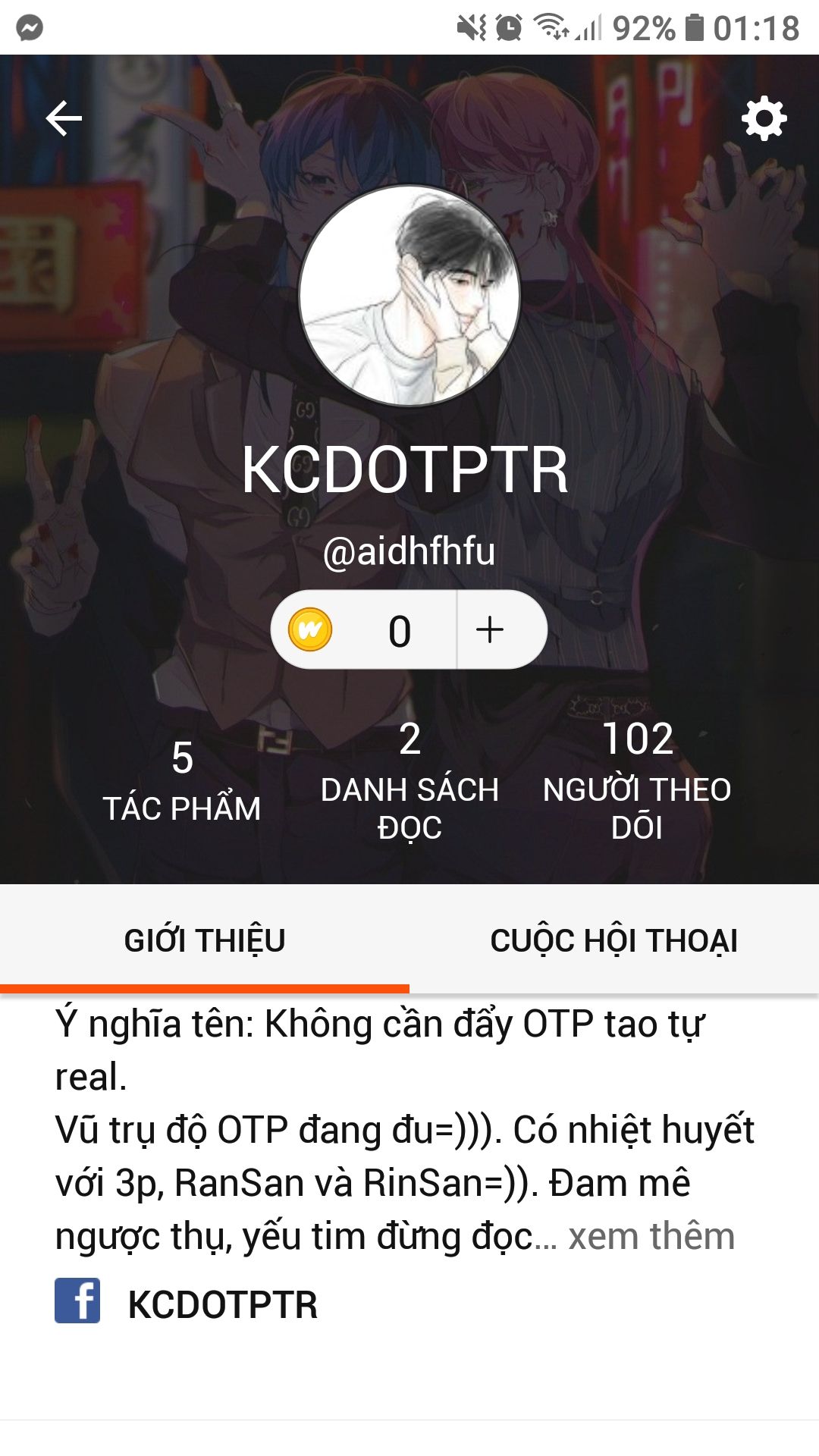View the 5 Tác Phẩm works
Screen dimensions: 819x1456
pos(182,781)
